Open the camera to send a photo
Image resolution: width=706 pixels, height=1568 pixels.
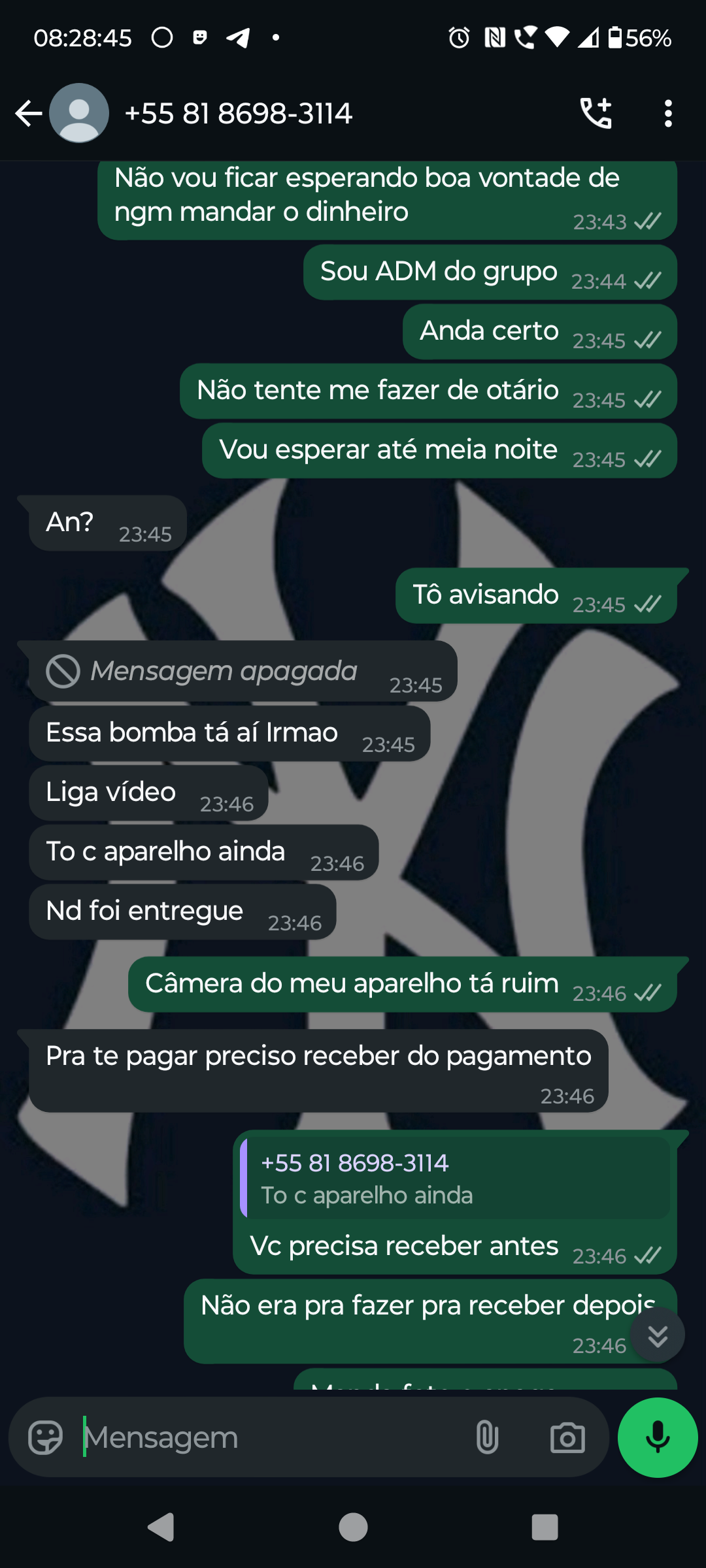[x=567, y=1437]
